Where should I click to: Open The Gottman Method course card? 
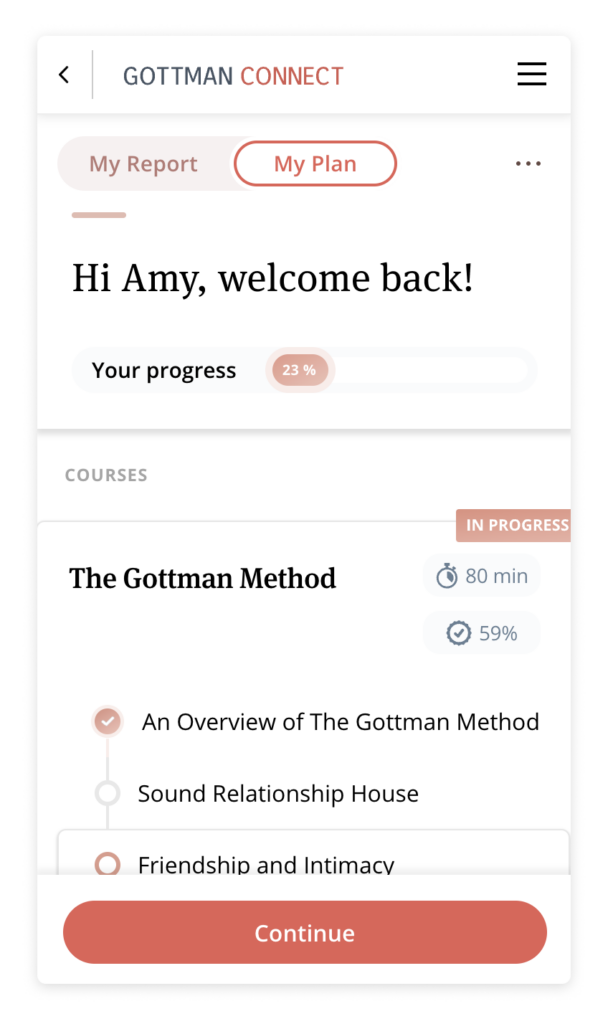coord(202,579)
